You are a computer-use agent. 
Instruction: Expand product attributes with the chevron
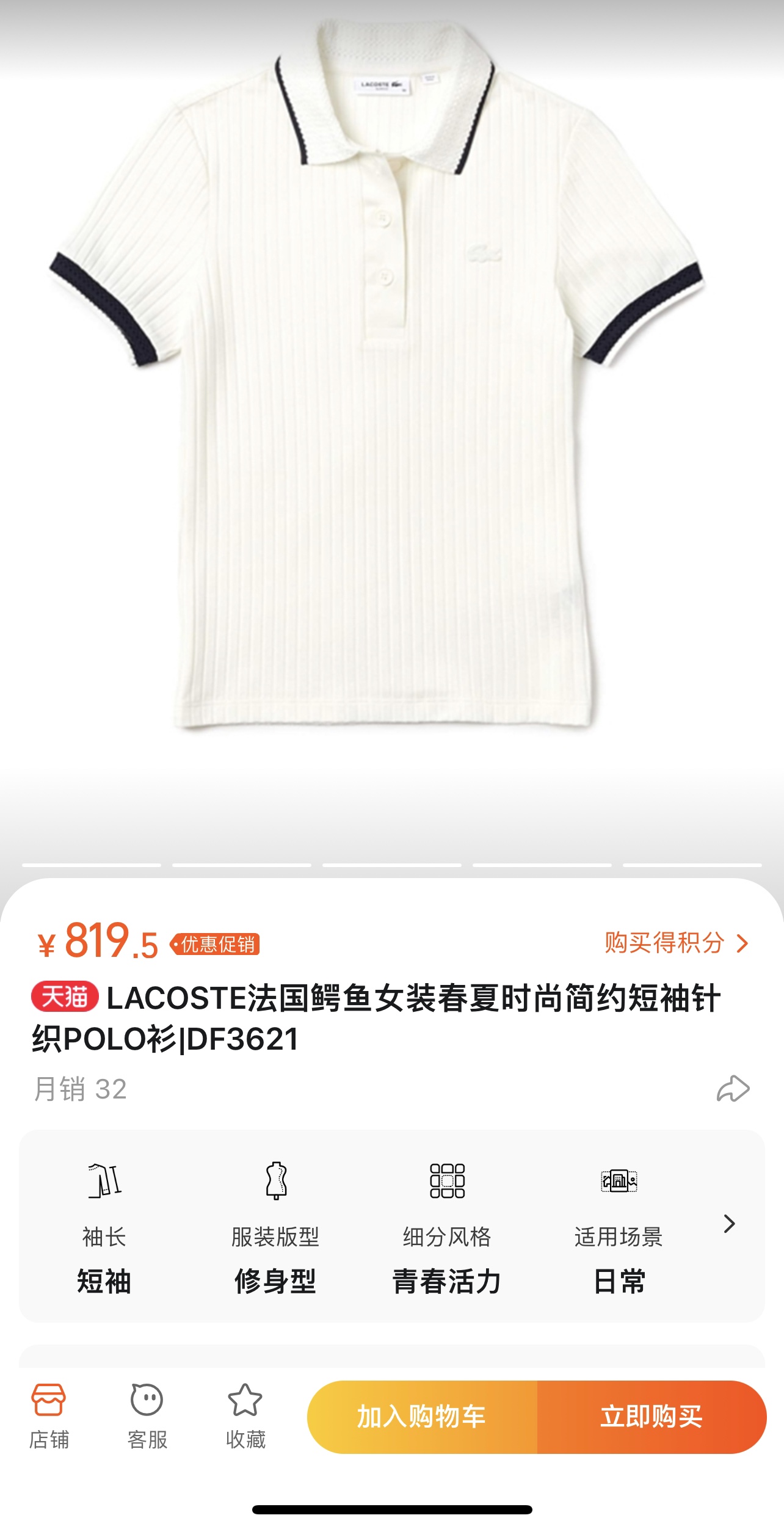tap(729, 1224)
